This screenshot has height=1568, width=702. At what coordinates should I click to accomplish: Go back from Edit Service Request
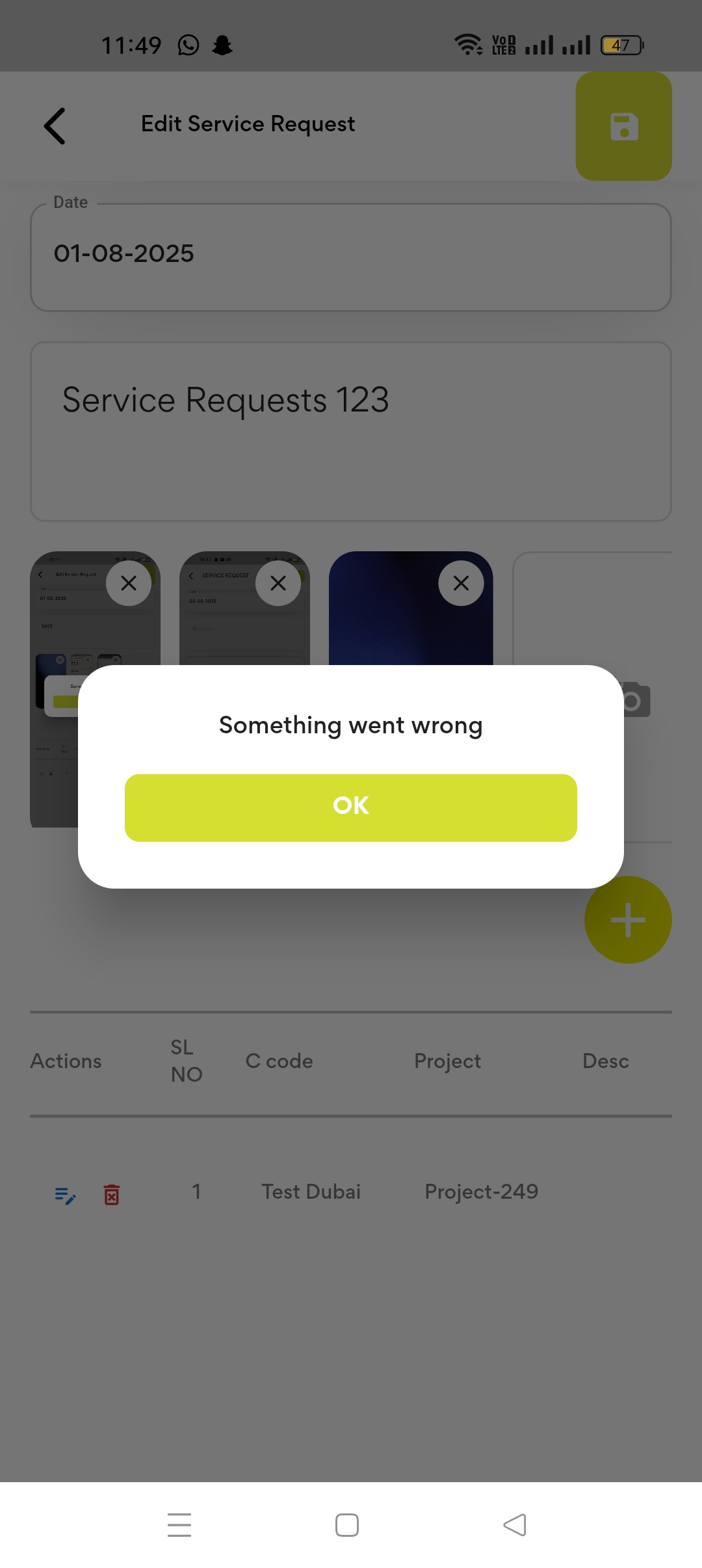pos(55,125)
